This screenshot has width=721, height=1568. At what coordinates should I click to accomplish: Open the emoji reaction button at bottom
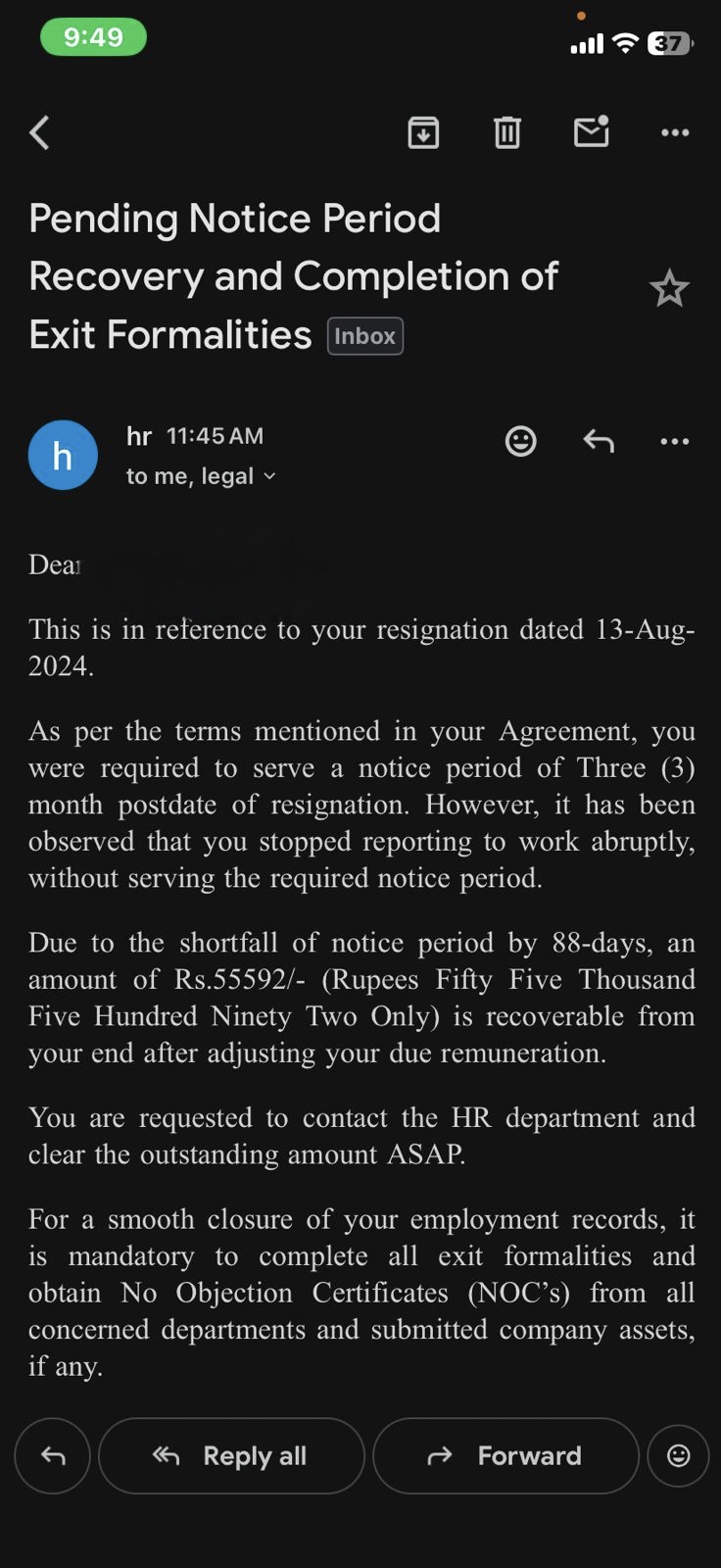coord(678,1456)
